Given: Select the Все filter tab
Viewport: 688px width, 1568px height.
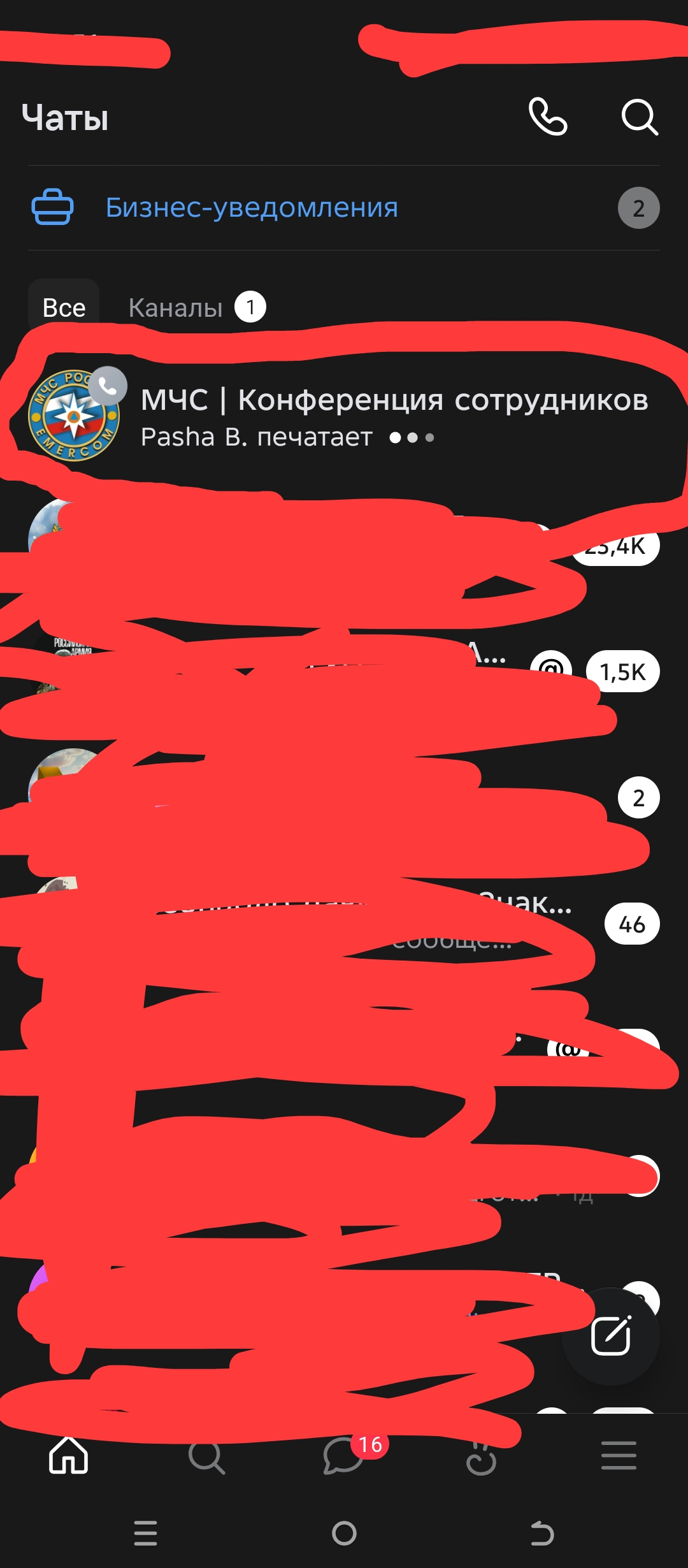Looking at the screenshot, I should (64, 307).
